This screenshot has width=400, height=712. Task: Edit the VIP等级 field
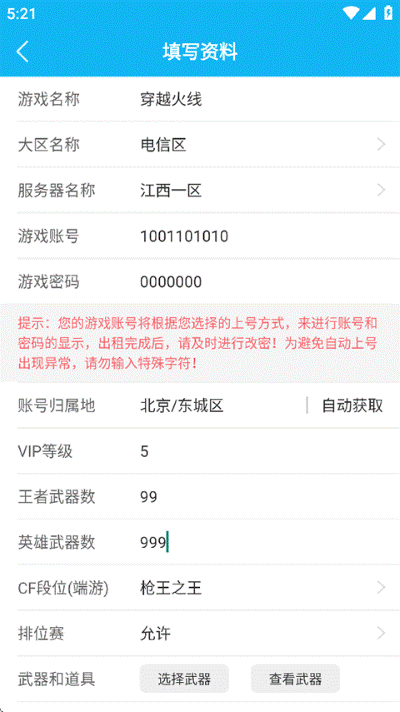tap(263, 451)
